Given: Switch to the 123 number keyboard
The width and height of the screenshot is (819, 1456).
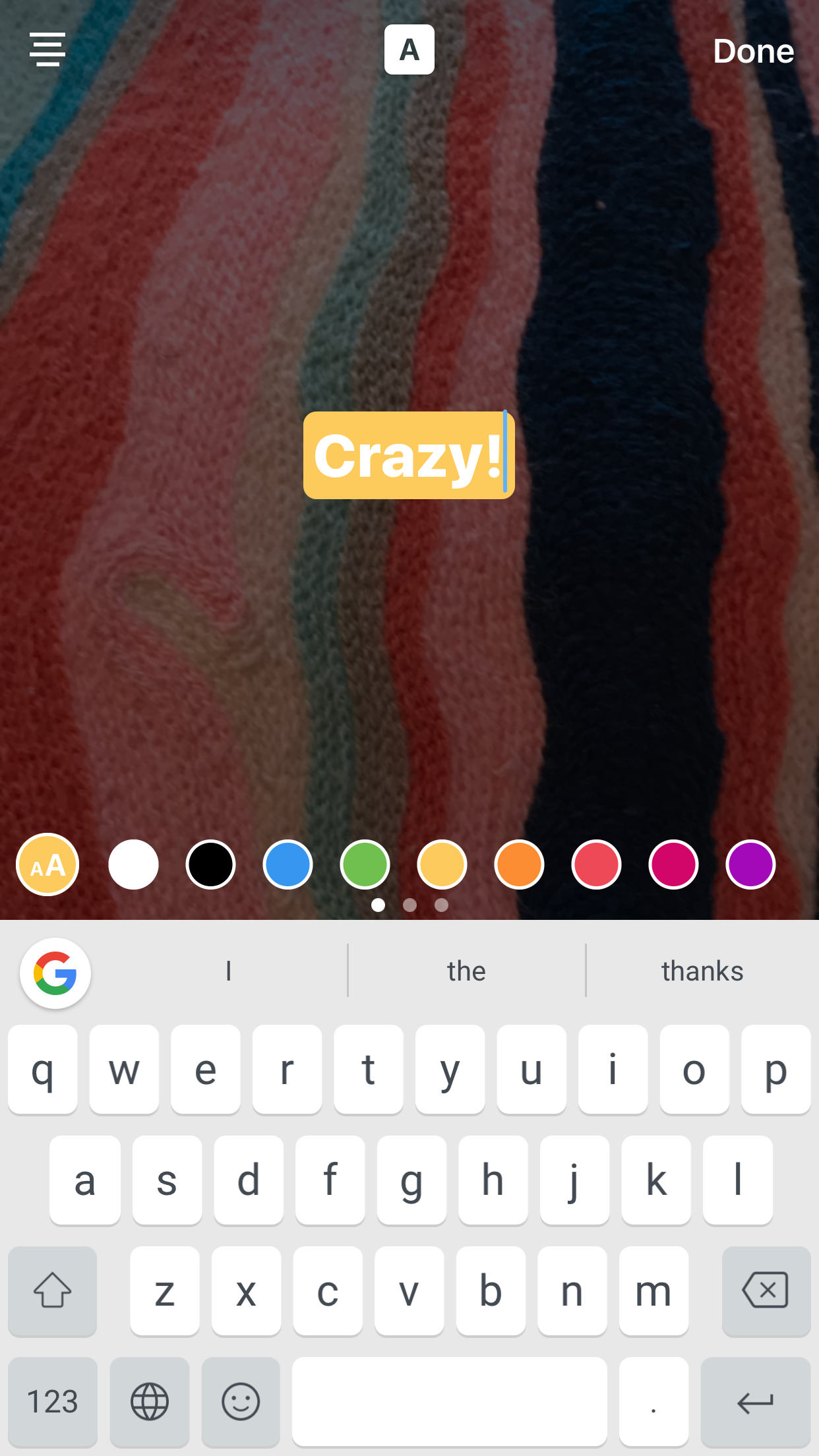Looking at the screenshot, I should click(x=53, y=1401).
